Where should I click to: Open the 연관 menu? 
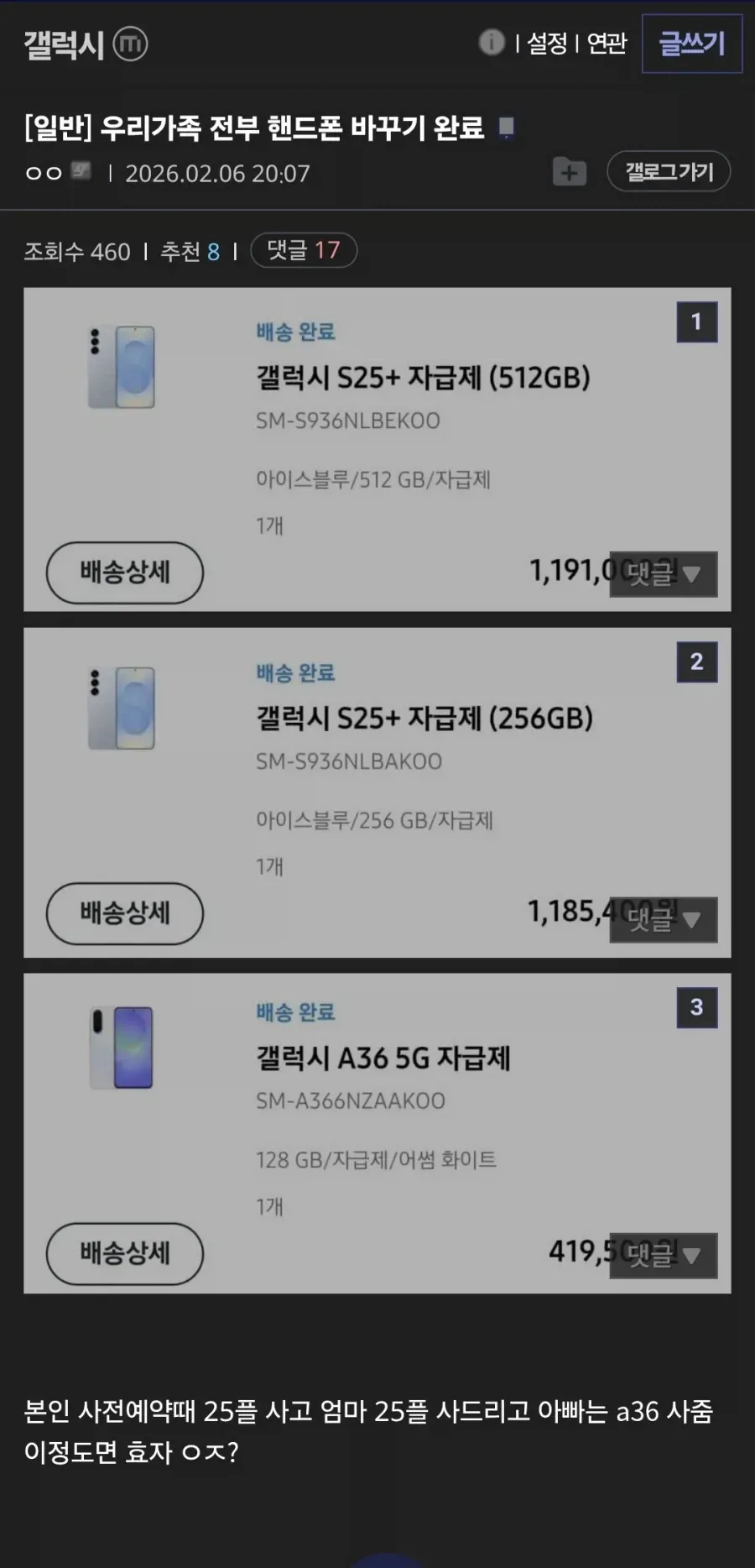(x=606, y=44)
